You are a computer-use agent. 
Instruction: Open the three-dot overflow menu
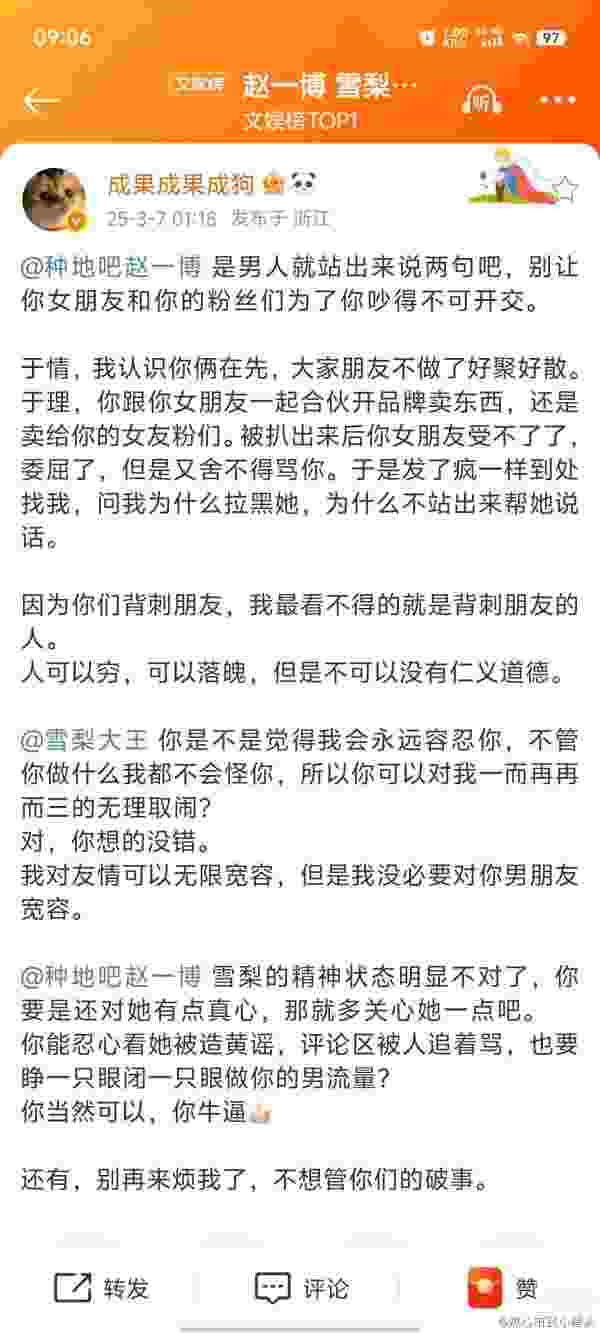coord(557,100)
